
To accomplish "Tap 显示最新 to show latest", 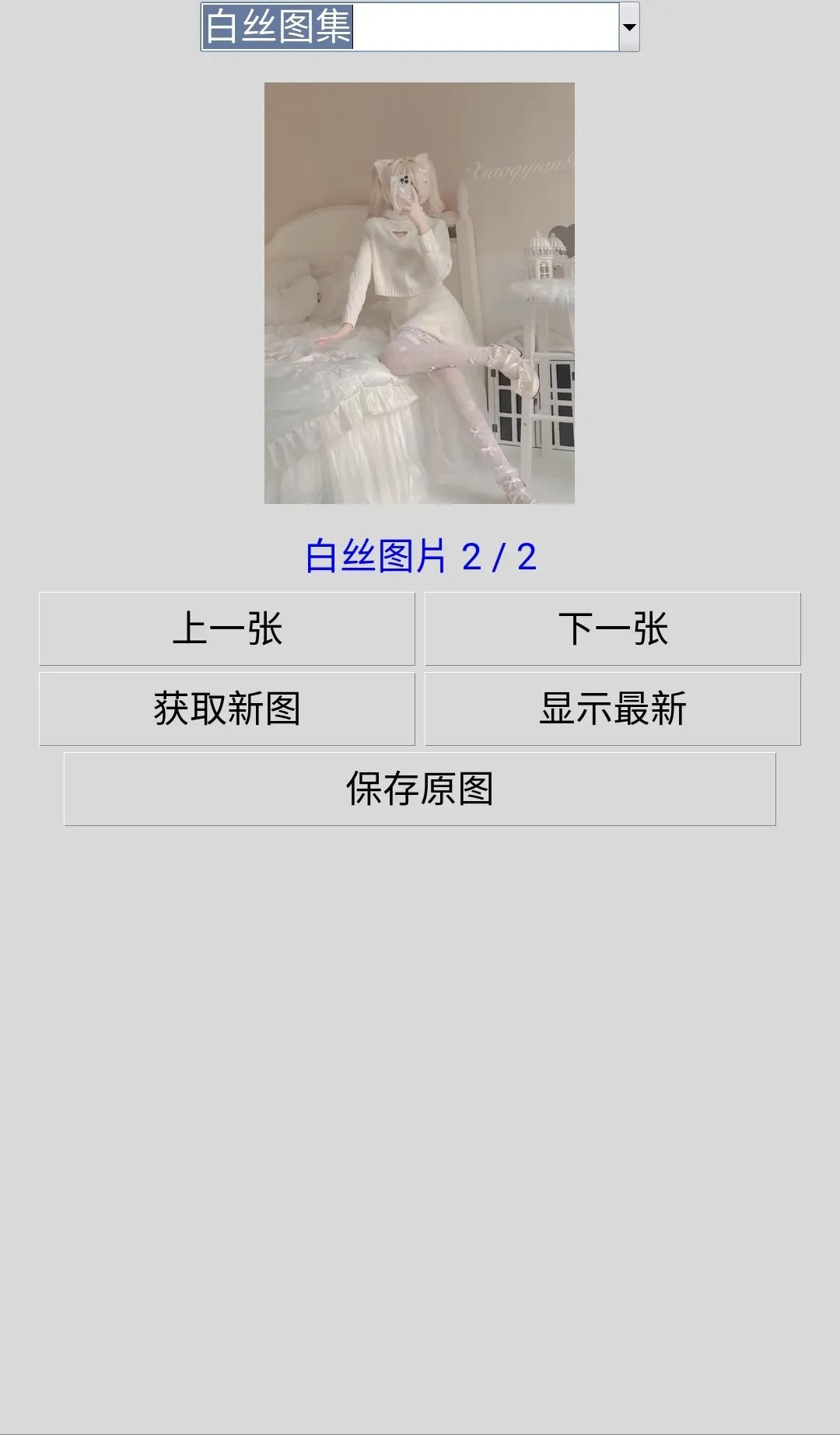I will (x=613, y=709).
